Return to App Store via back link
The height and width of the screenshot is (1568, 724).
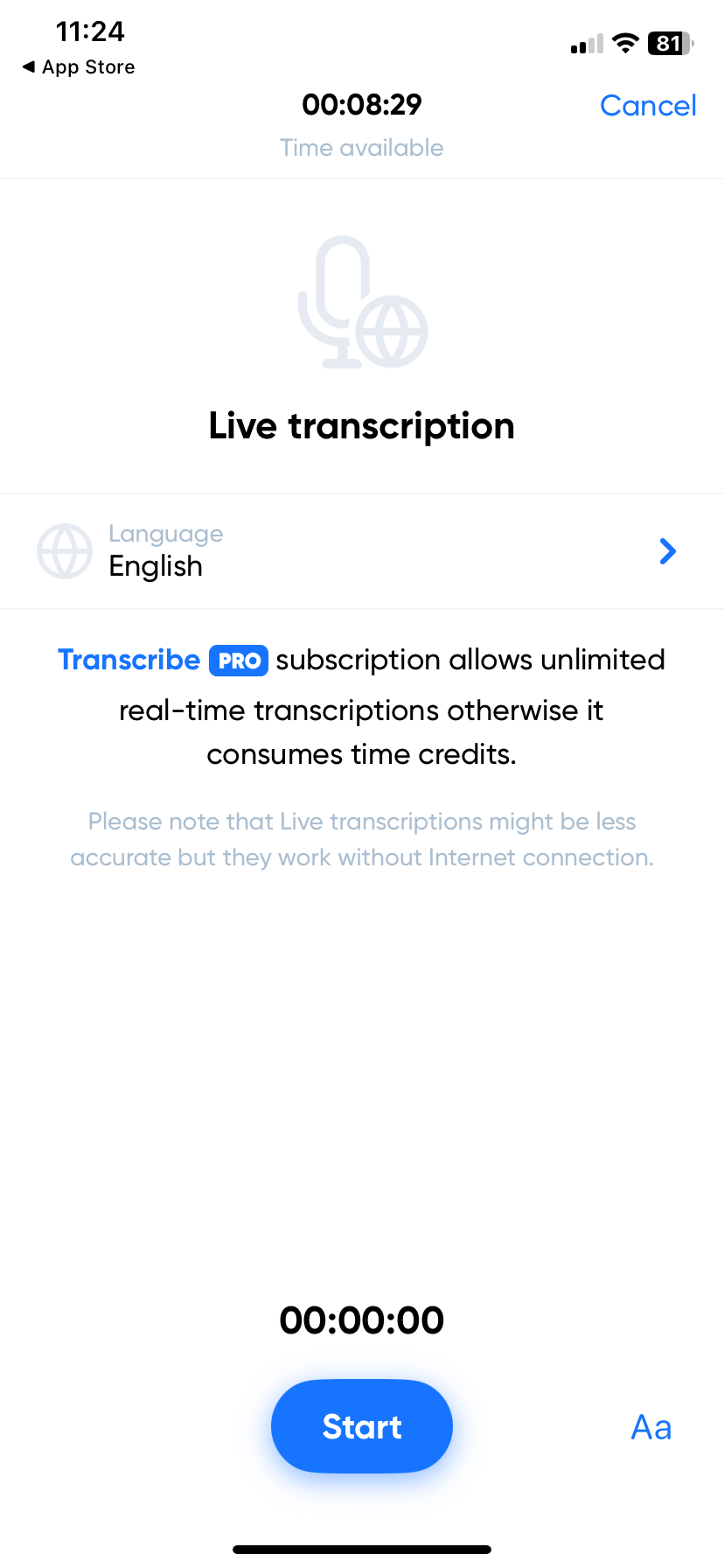click(x=77, y=66)
